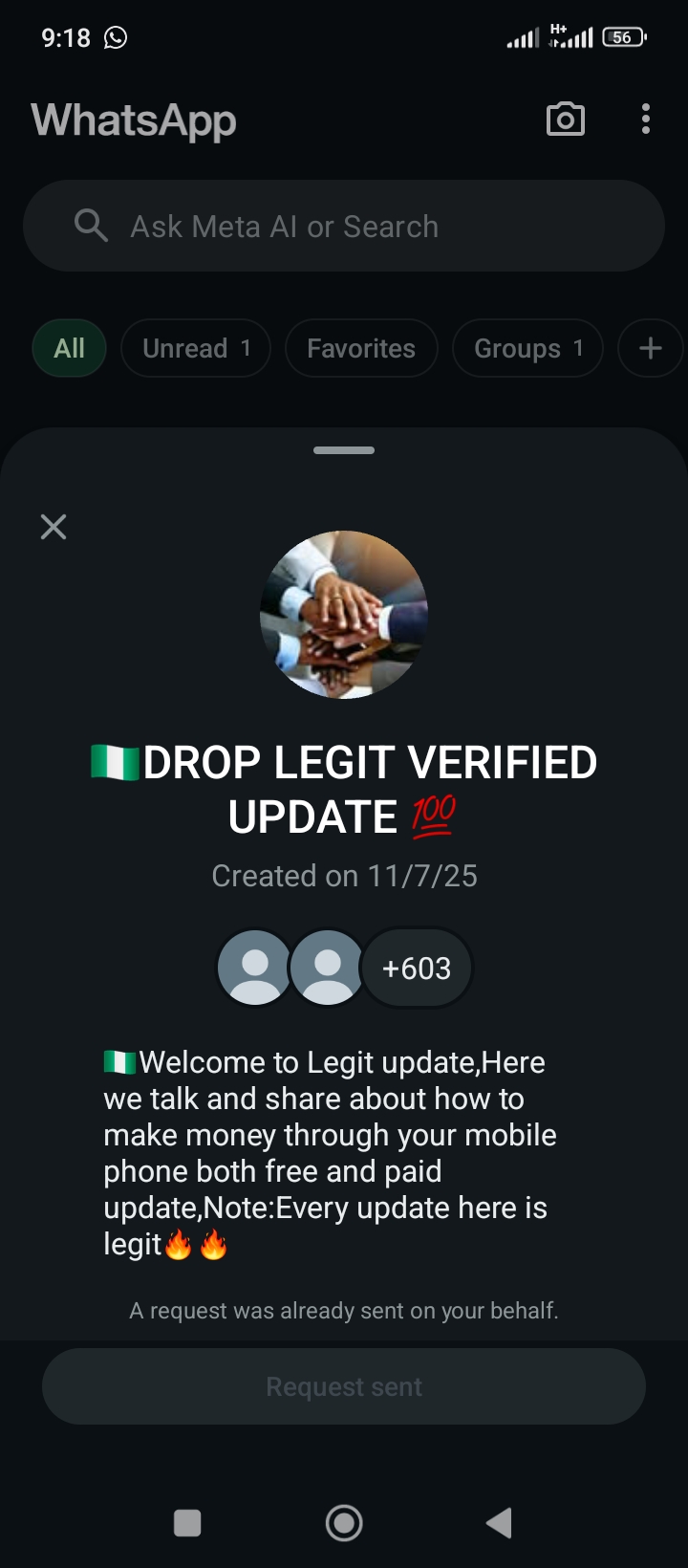Open recent apps with the square button
The image size is (688, 1568).
(x=187, y=1523)
